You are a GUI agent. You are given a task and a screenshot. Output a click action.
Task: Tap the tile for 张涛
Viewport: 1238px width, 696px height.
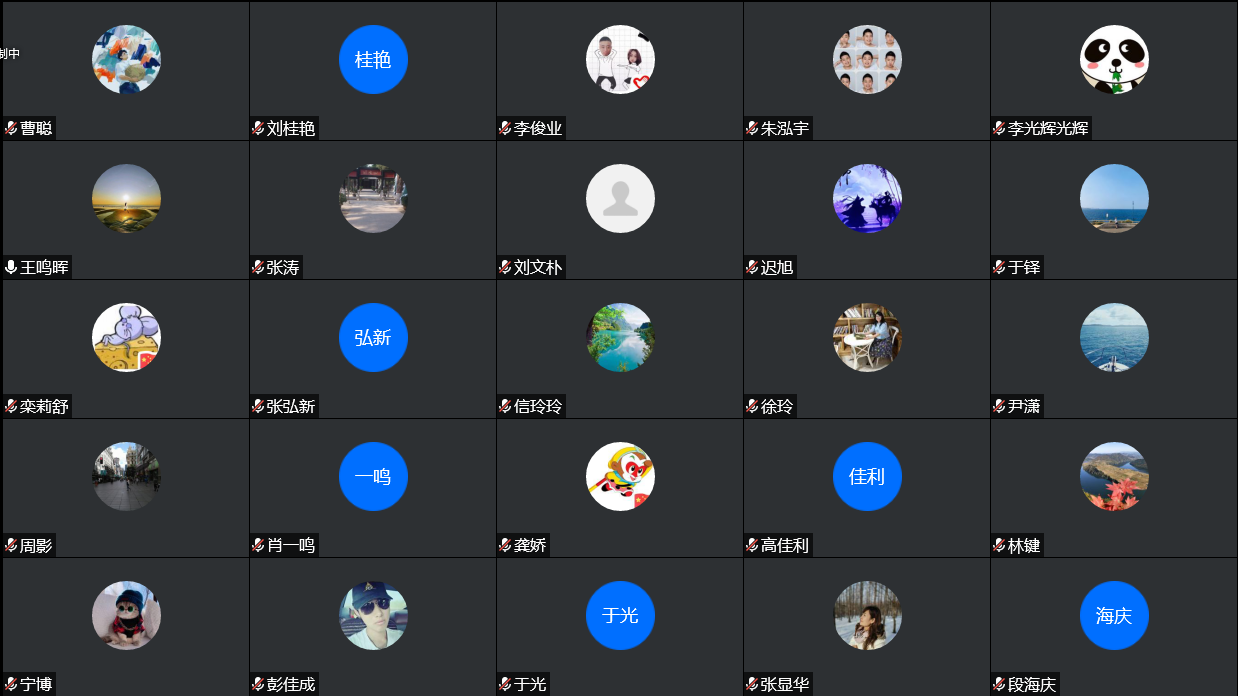(x=373, y=209)
